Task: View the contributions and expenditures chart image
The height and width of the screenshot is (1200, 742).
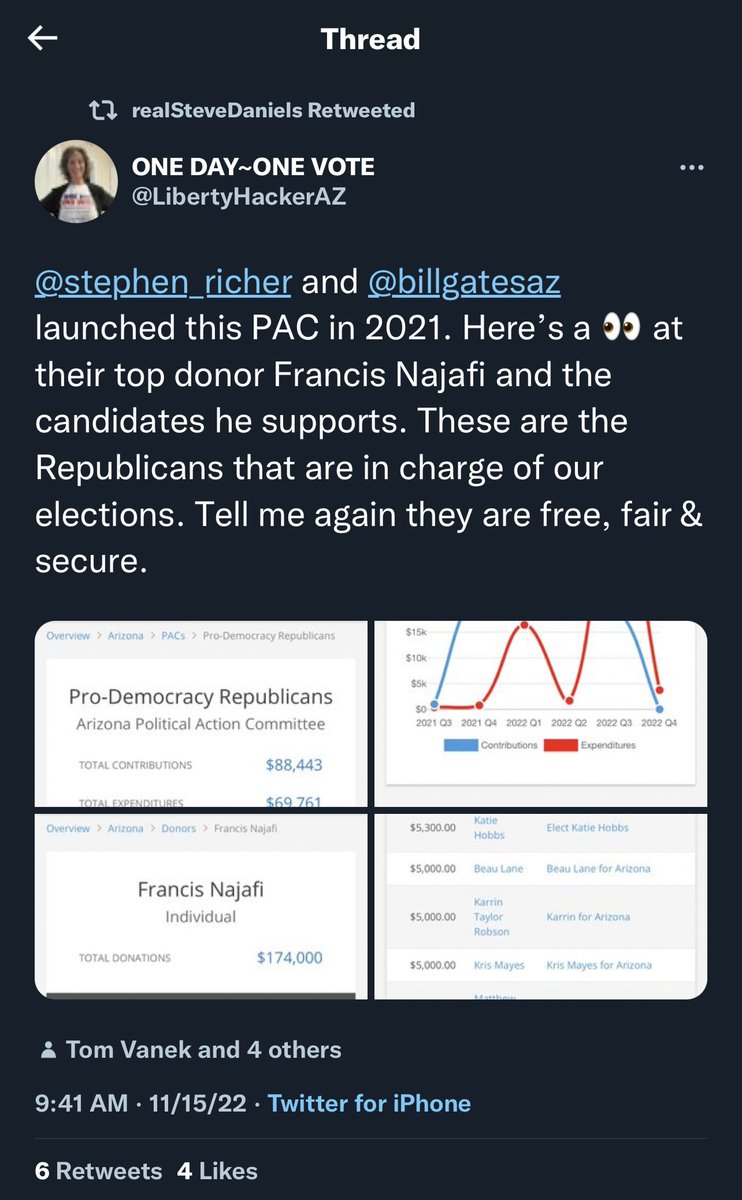Action: click(x=540, y=713)
